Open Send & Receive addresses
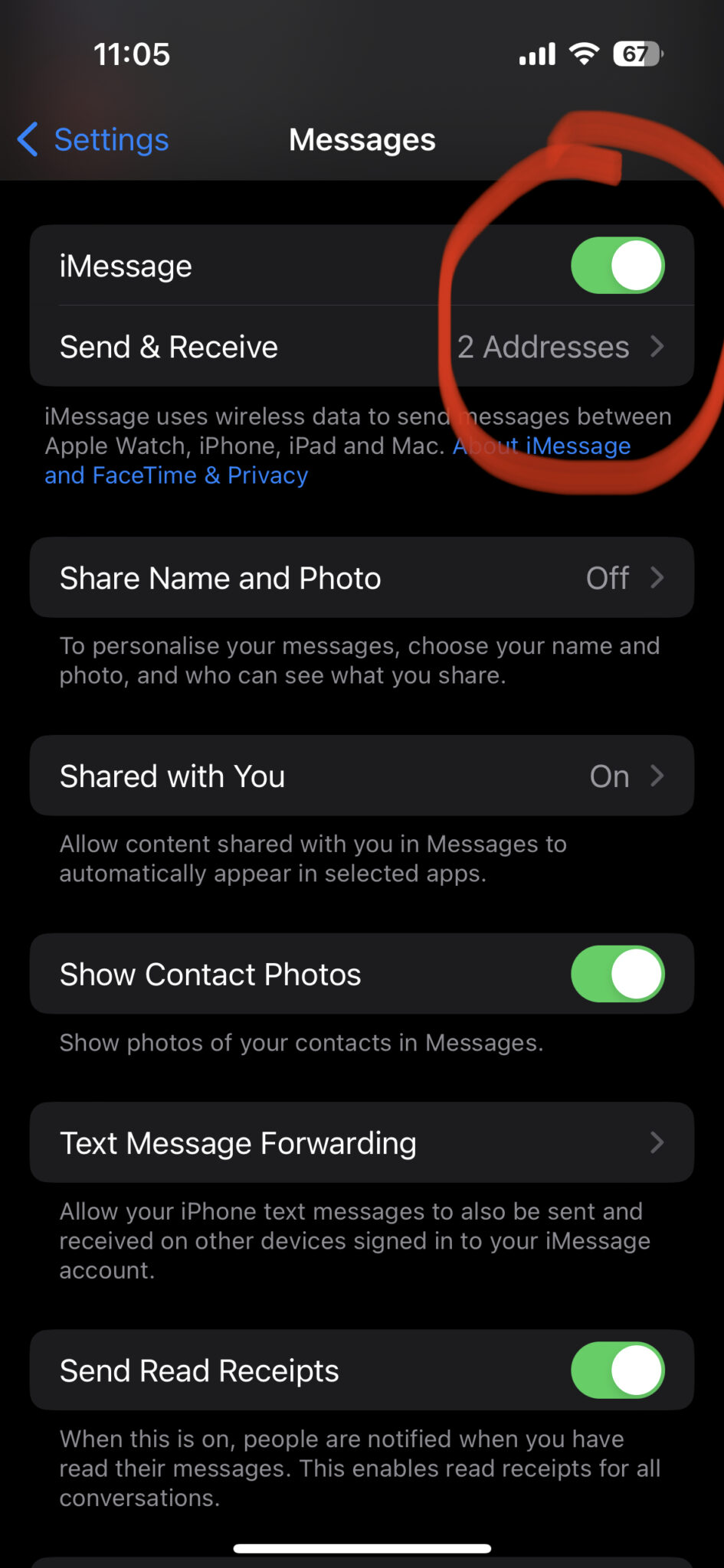Image resolution: width=724 pixels, height=1568 pixels. point(362,347)
